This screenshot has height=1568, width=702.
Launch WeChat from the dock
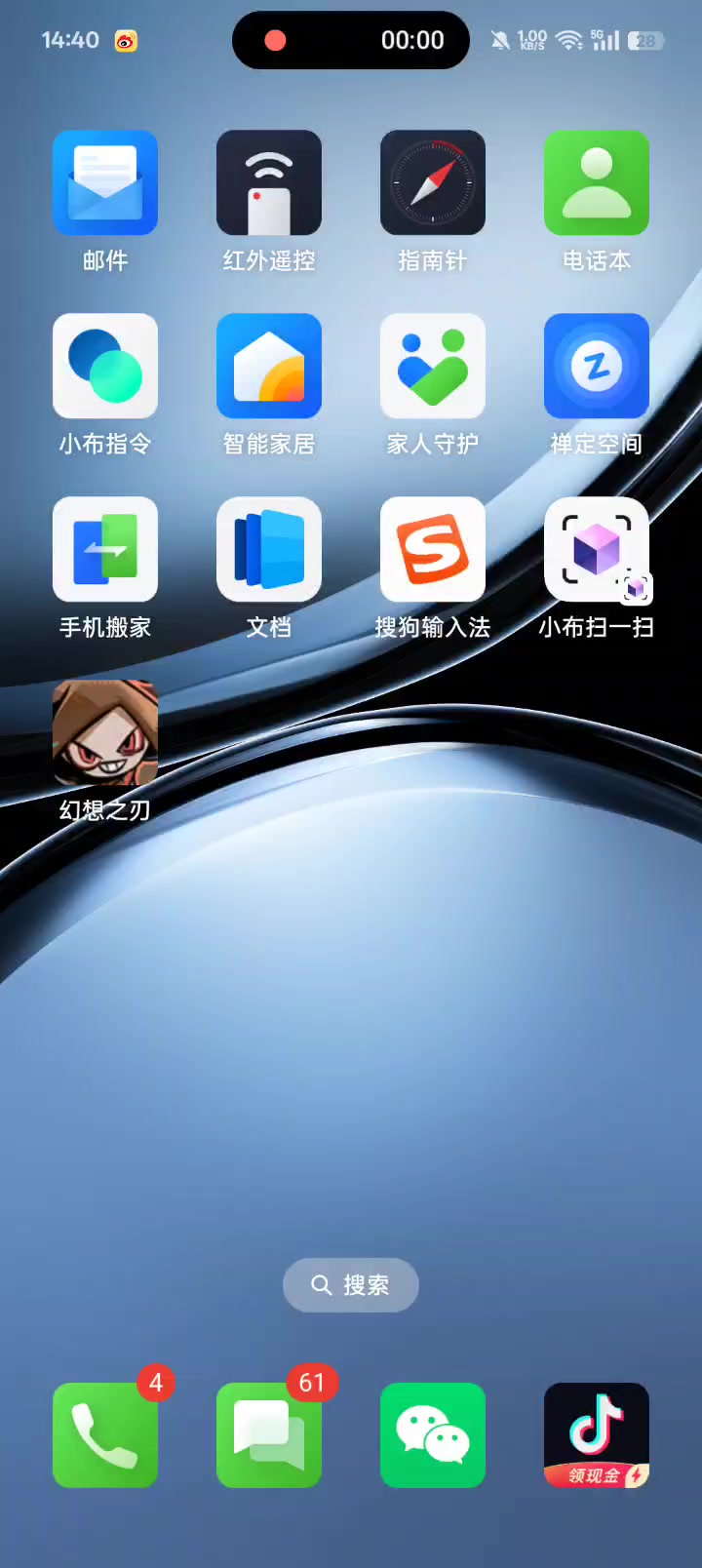pos(433,1435)
